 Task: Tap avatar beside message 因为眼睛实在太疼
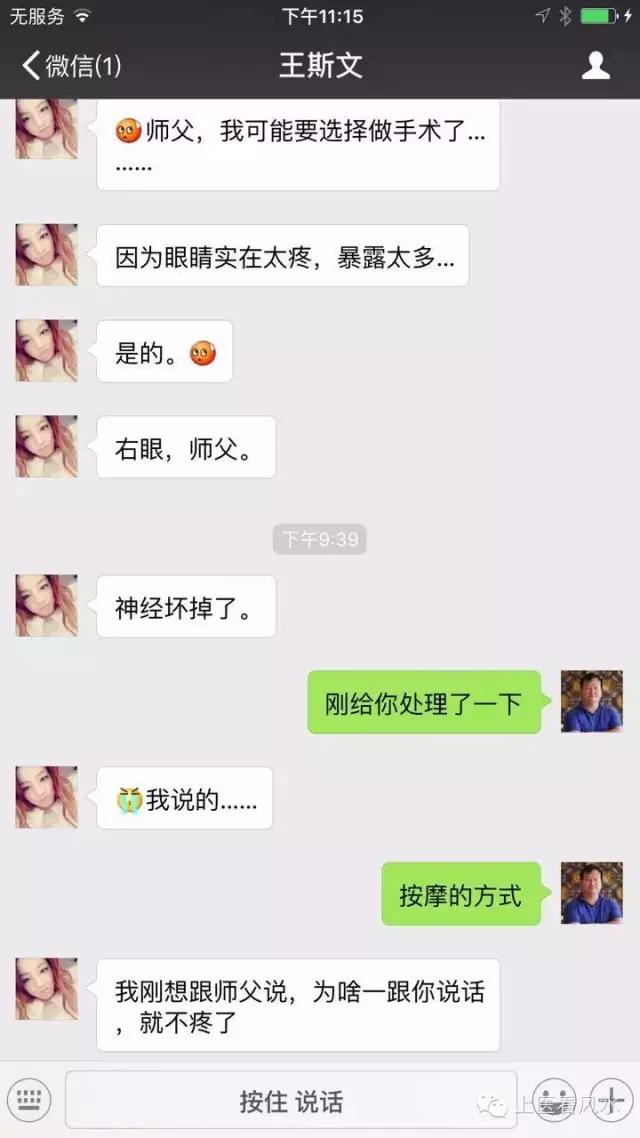coord(46,255)
